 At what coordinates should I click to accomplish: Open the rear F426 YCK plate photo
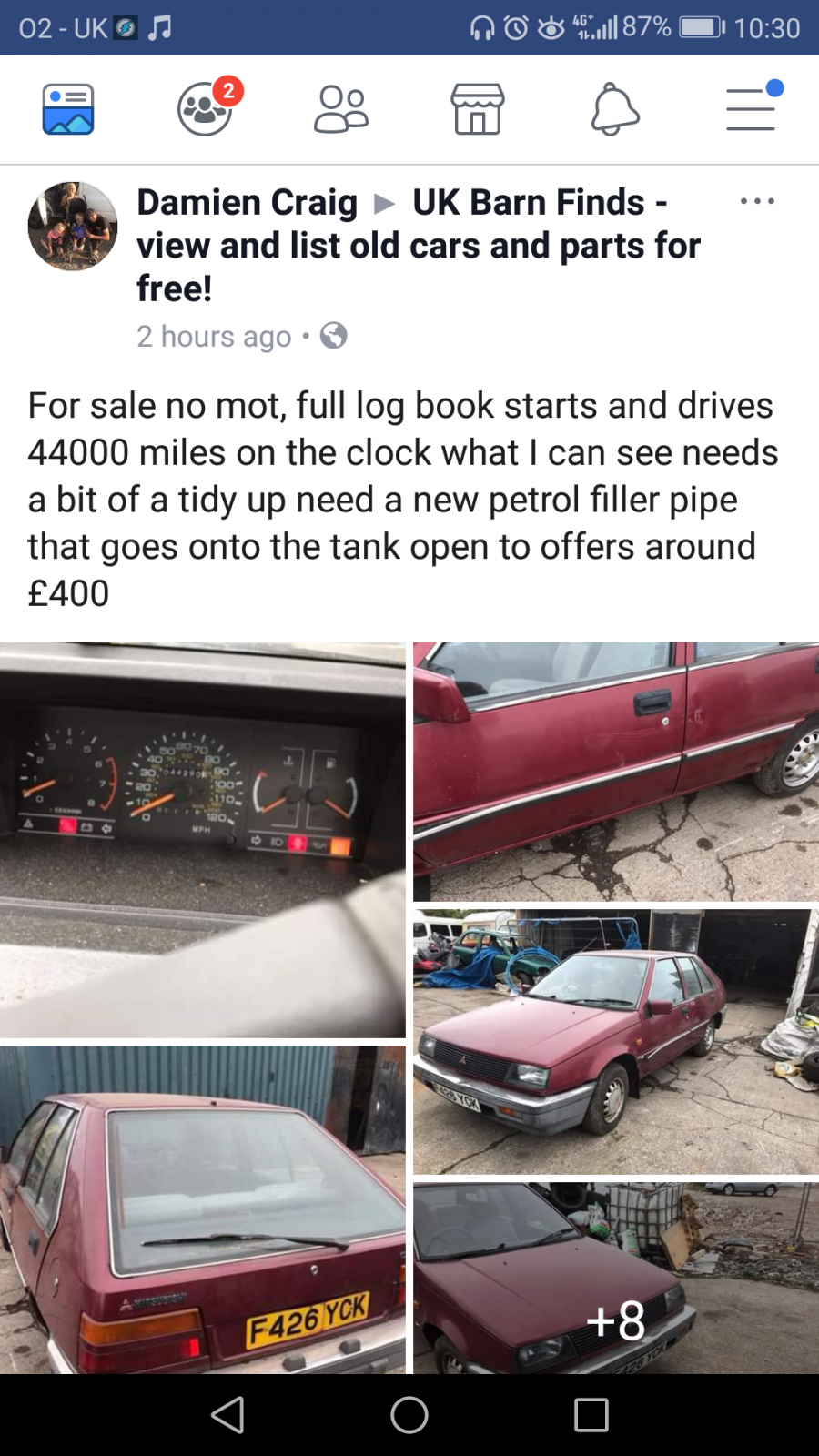[x=203, y=1209]
